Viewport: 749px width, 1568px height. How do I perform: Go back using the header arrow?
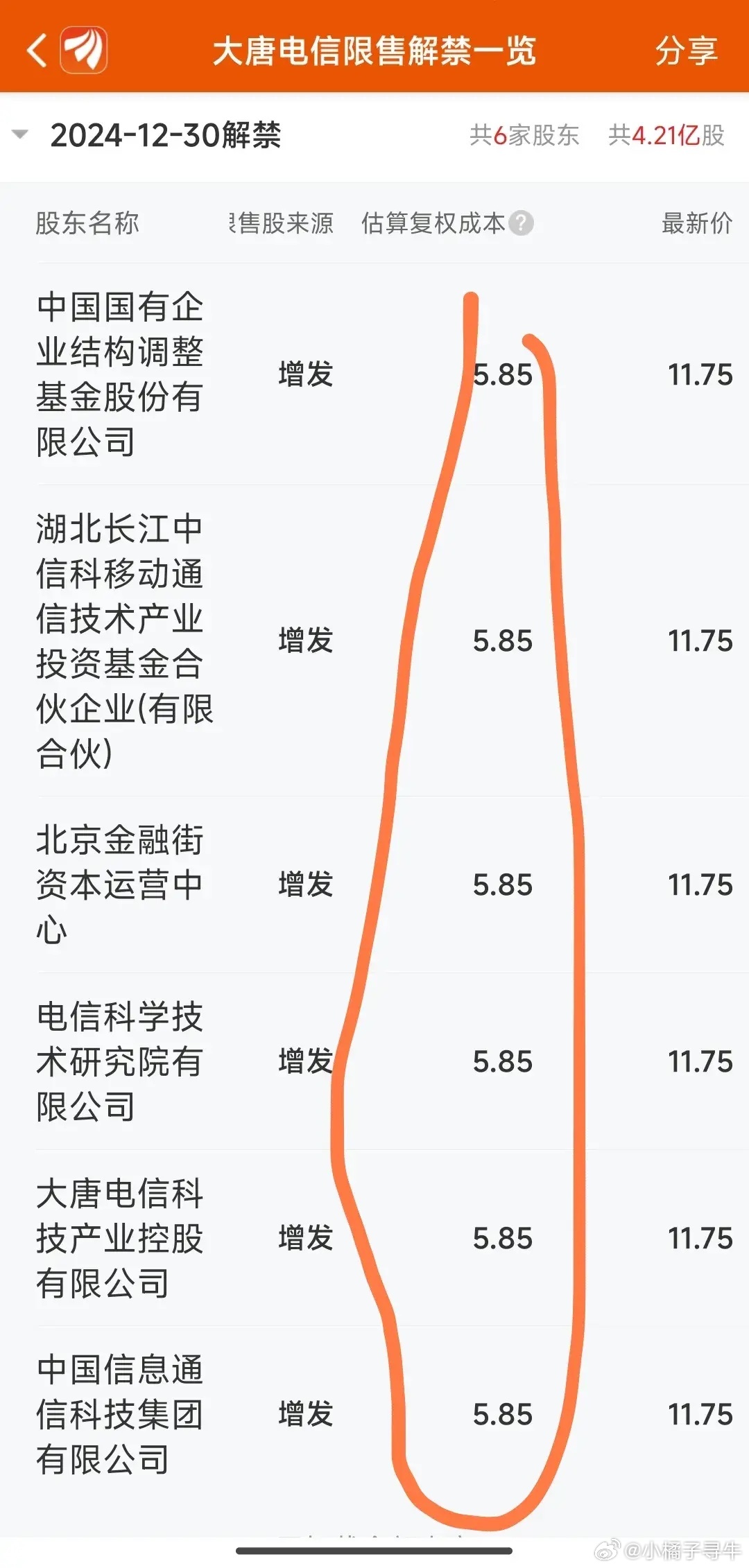37,51
